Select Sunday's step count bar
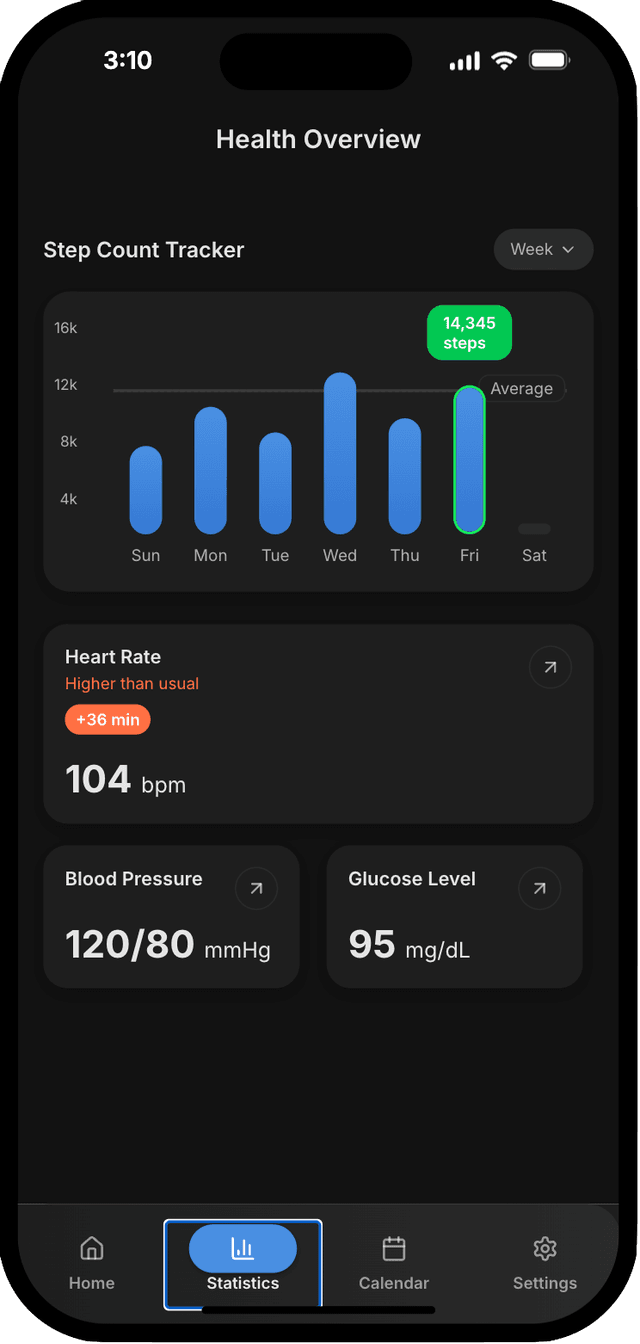Image resolution: width=640 pixels, height=1344 pixels. 146,490
